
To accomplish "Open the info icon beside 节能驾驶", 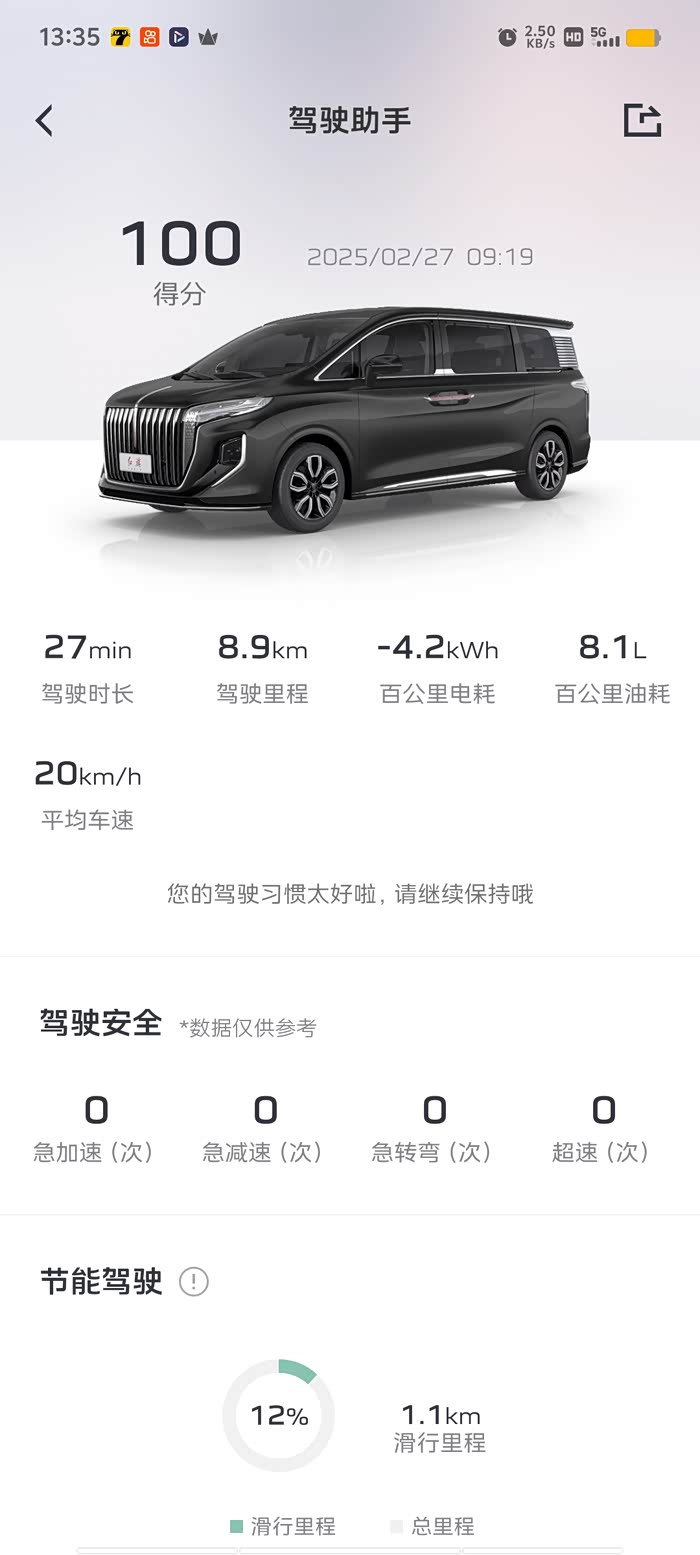I will point(194,1281).
